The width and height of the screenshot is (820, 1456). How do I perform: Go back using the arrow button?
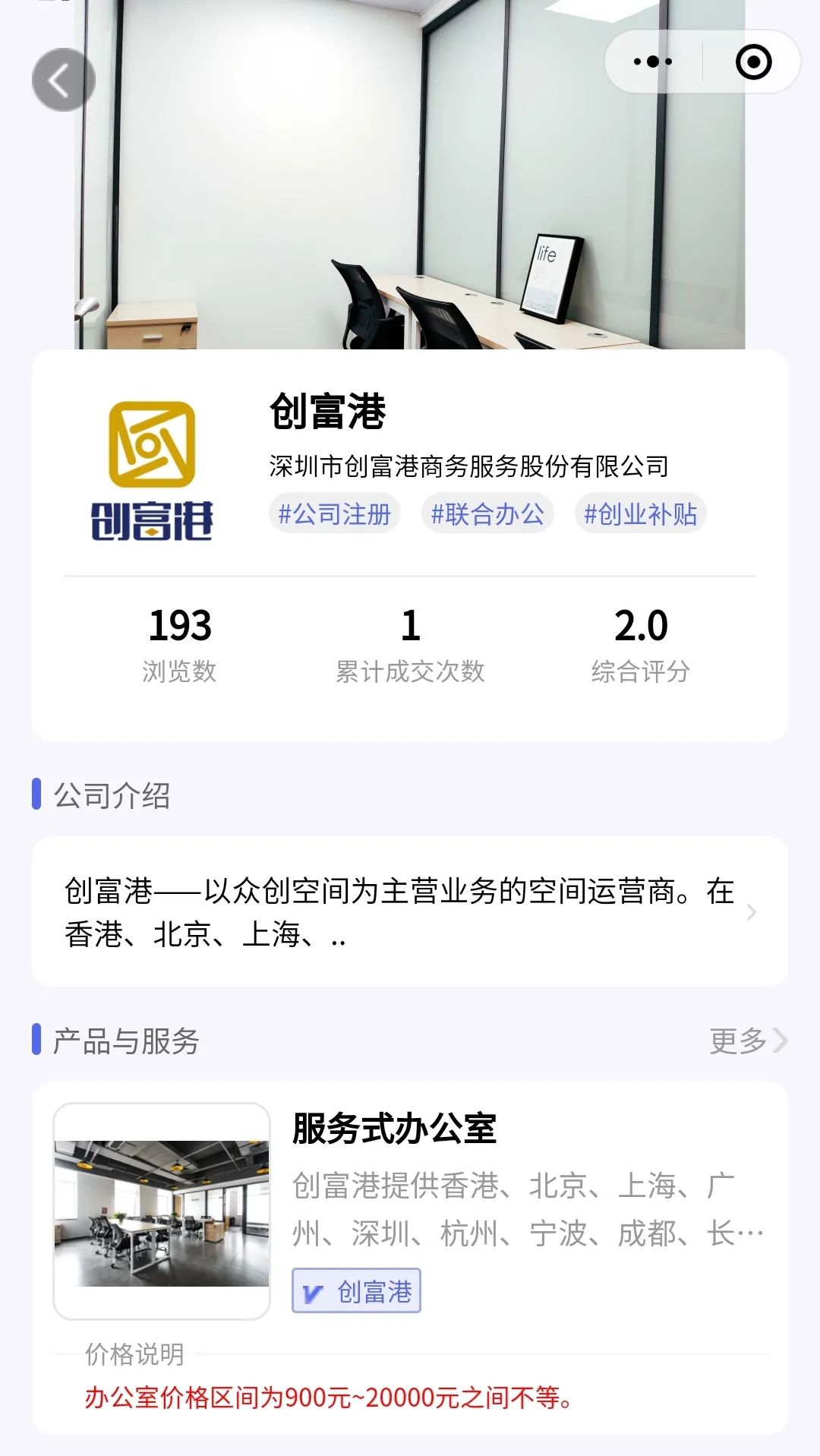pyautogui.click(x=62, y=80)
